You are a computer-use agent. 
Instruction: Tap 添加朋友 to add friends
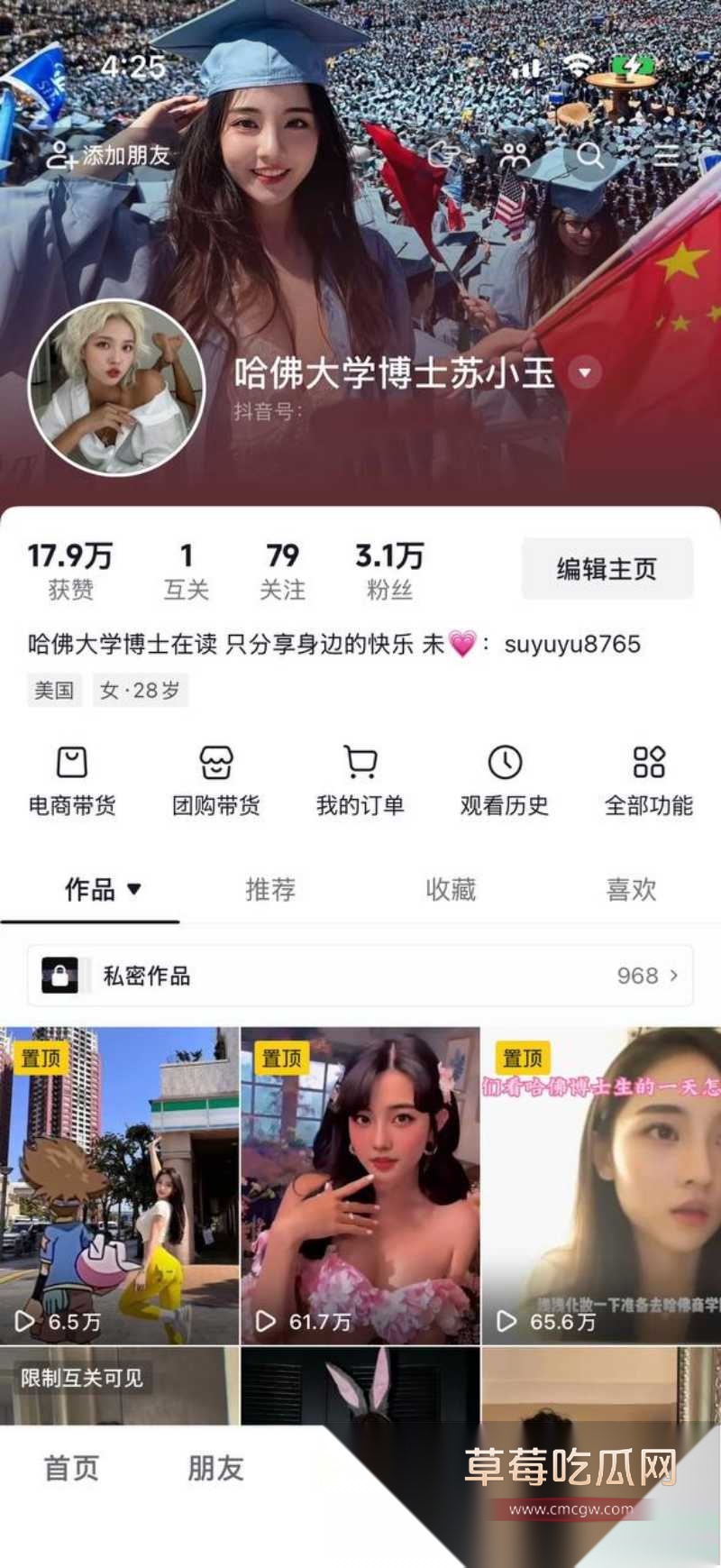point(109,156)
